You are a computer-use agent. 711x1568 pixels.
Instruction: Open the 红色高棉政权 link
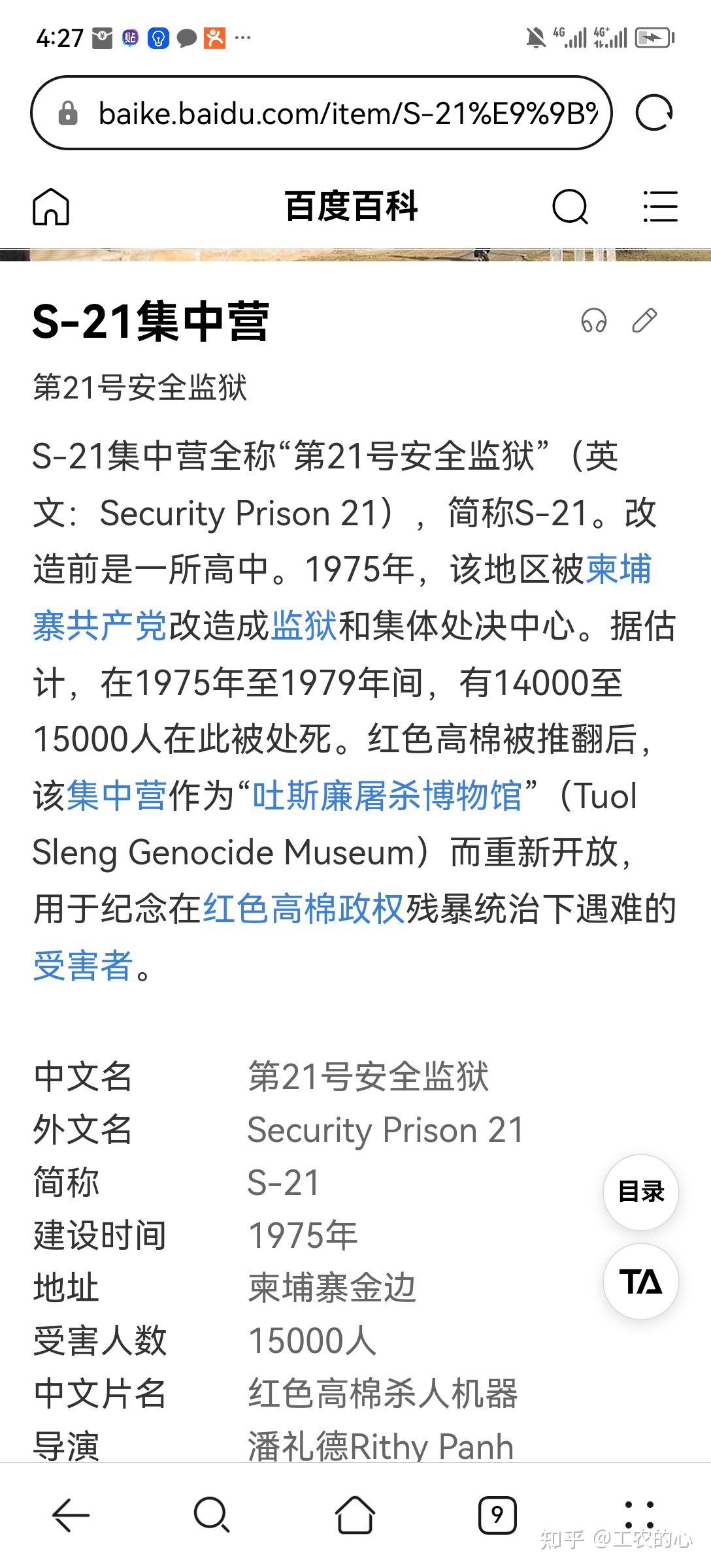[x=303, y=909]
